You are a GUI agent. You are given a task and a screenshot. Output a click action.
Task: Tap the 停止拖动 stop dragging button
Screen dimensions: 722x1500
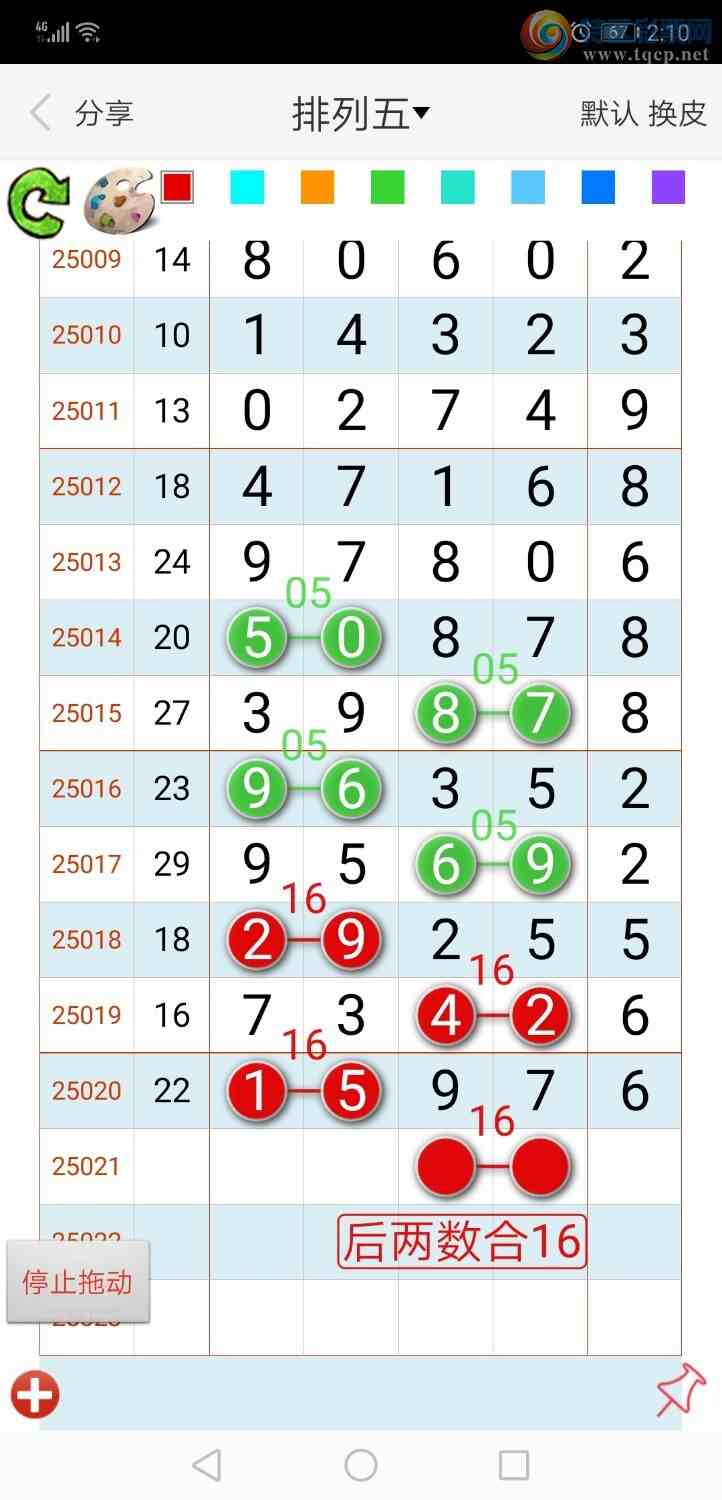coord(78,1282)
